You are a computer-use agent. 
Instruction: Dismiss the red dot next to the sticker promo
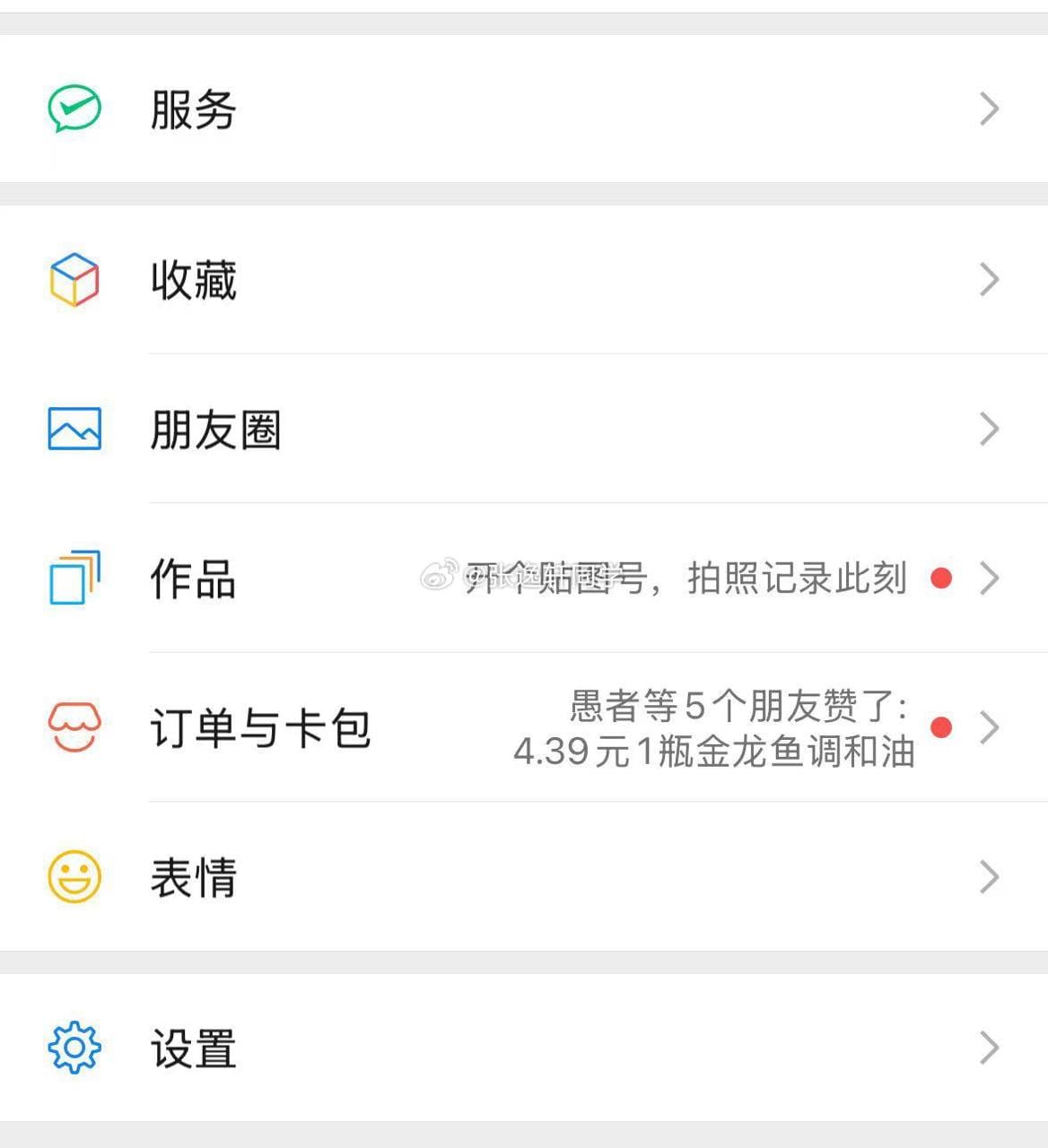pos(942,578)
